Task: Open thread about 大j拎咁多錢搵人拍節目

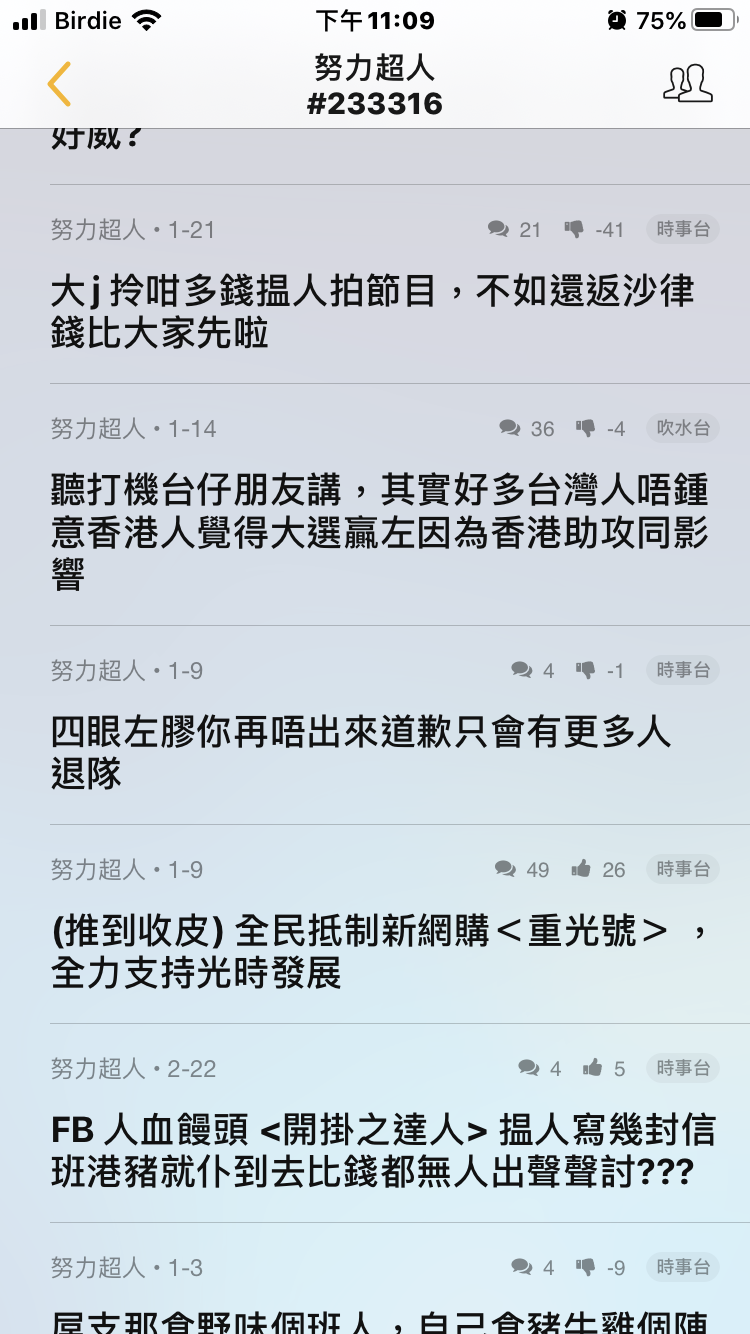Action: [x=375, y=284]
